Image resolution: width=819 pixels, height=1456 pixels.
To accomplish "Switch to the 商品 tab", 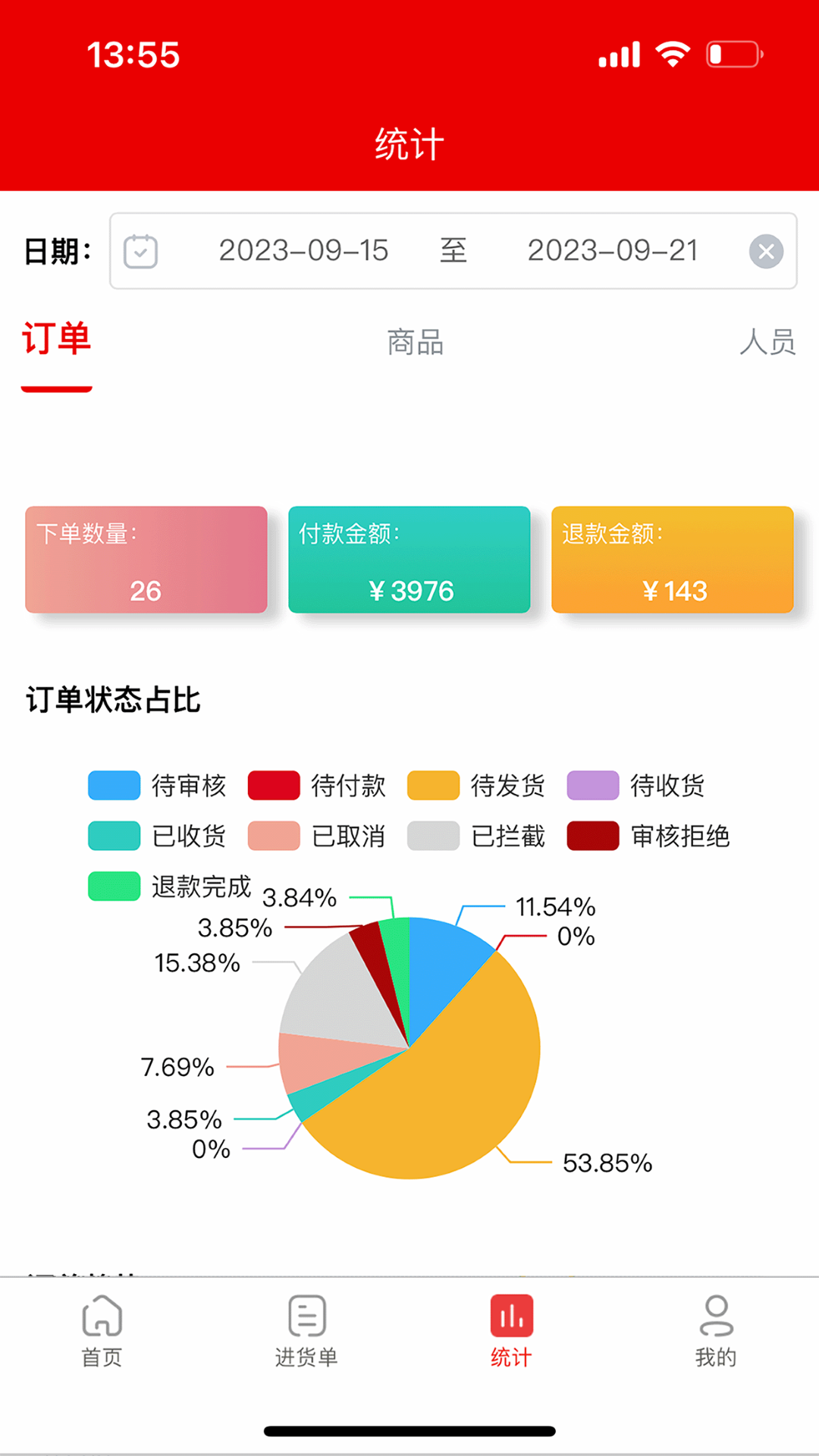I will pyautogui.click(x=414, y=343).
